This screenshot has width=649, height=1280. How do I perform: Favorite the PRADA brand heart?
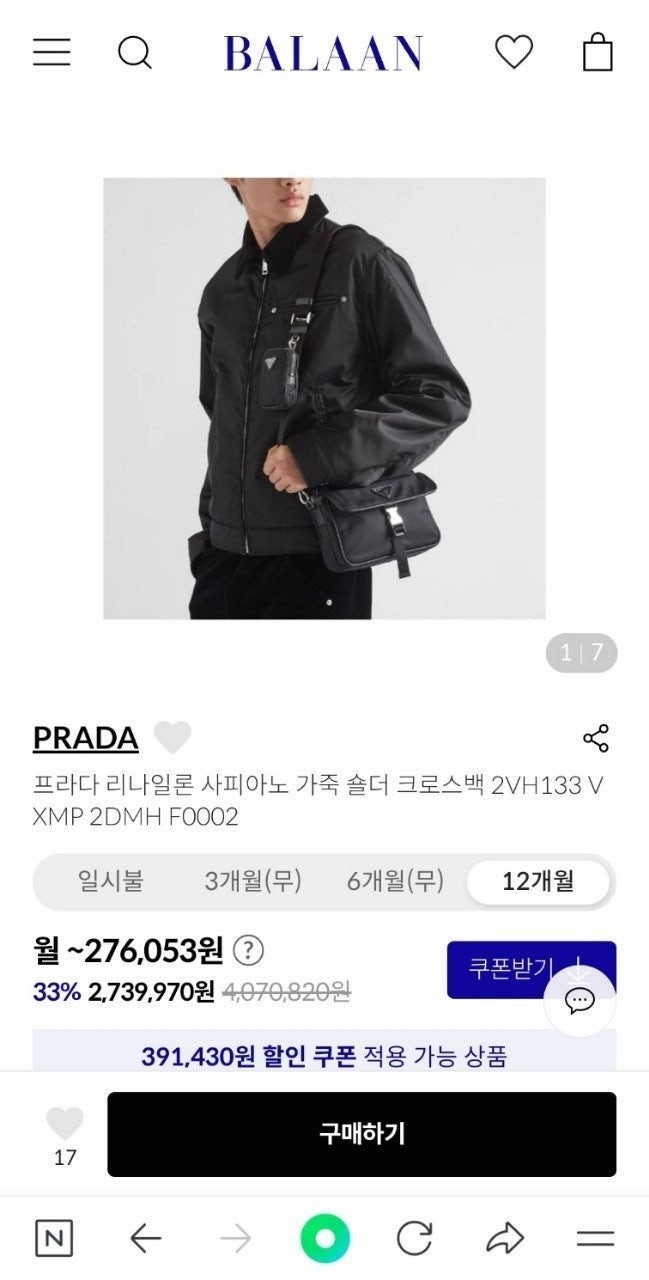coord(172,738)
